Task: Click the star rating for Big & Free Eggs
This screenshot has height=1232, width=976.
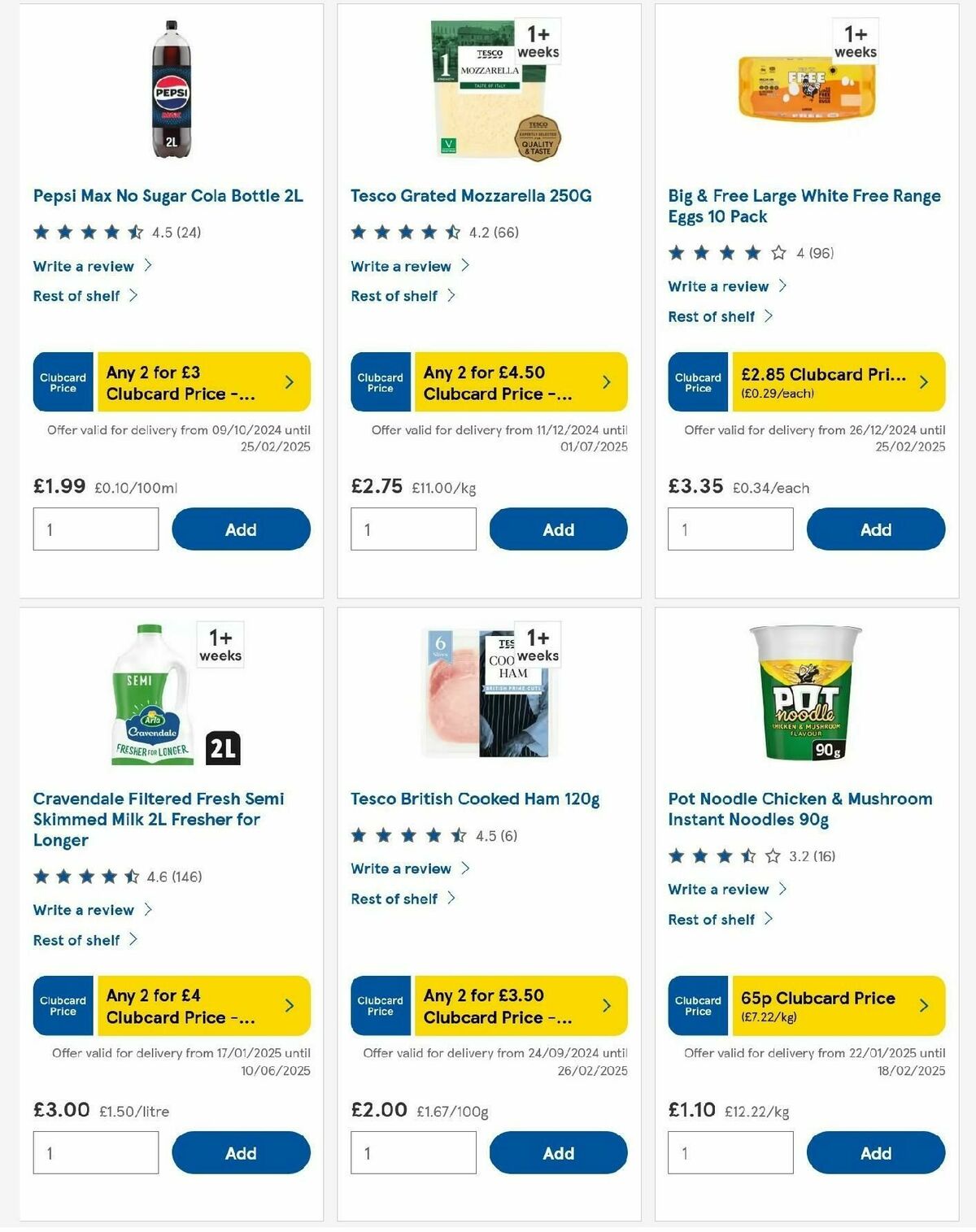Action: pyautogui.click(x=719, y=252)
